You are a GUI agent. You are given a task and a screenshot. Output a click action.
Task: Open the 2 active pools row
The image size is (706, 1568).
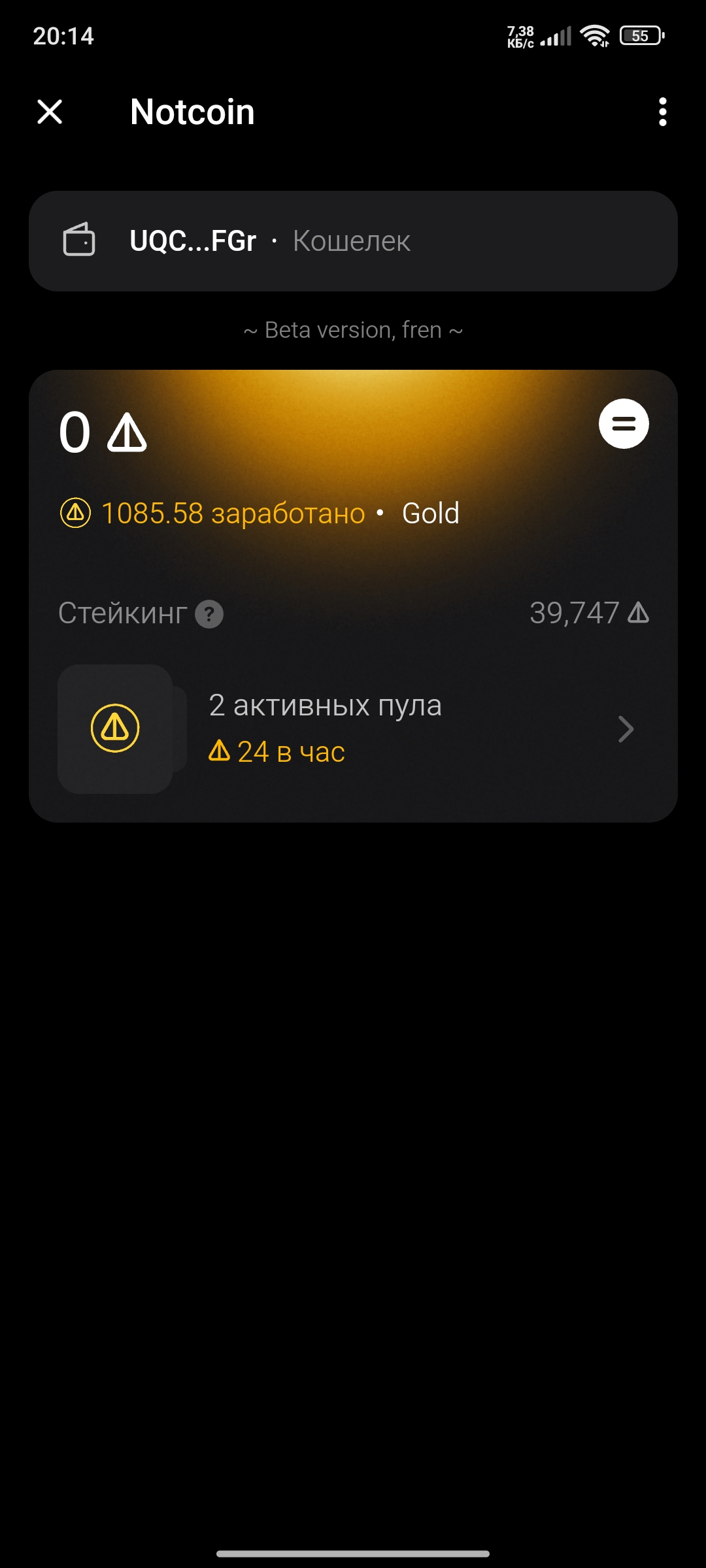(353, 728)
